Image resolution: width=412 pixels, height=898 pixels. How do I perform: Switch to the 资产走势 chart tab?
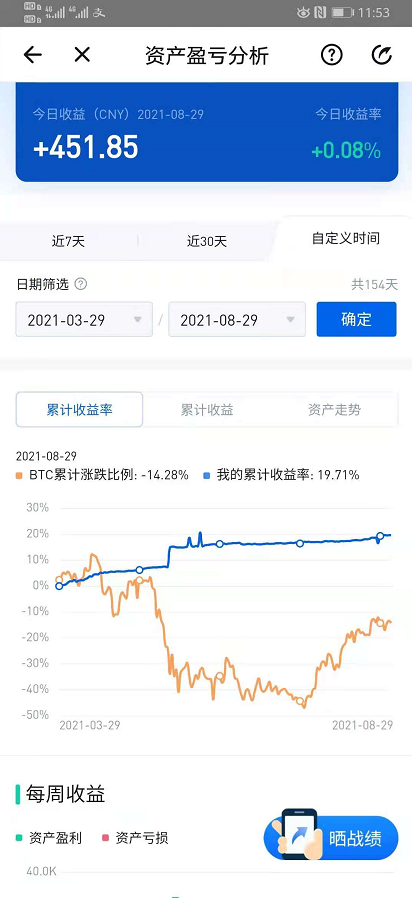[334, 409]
